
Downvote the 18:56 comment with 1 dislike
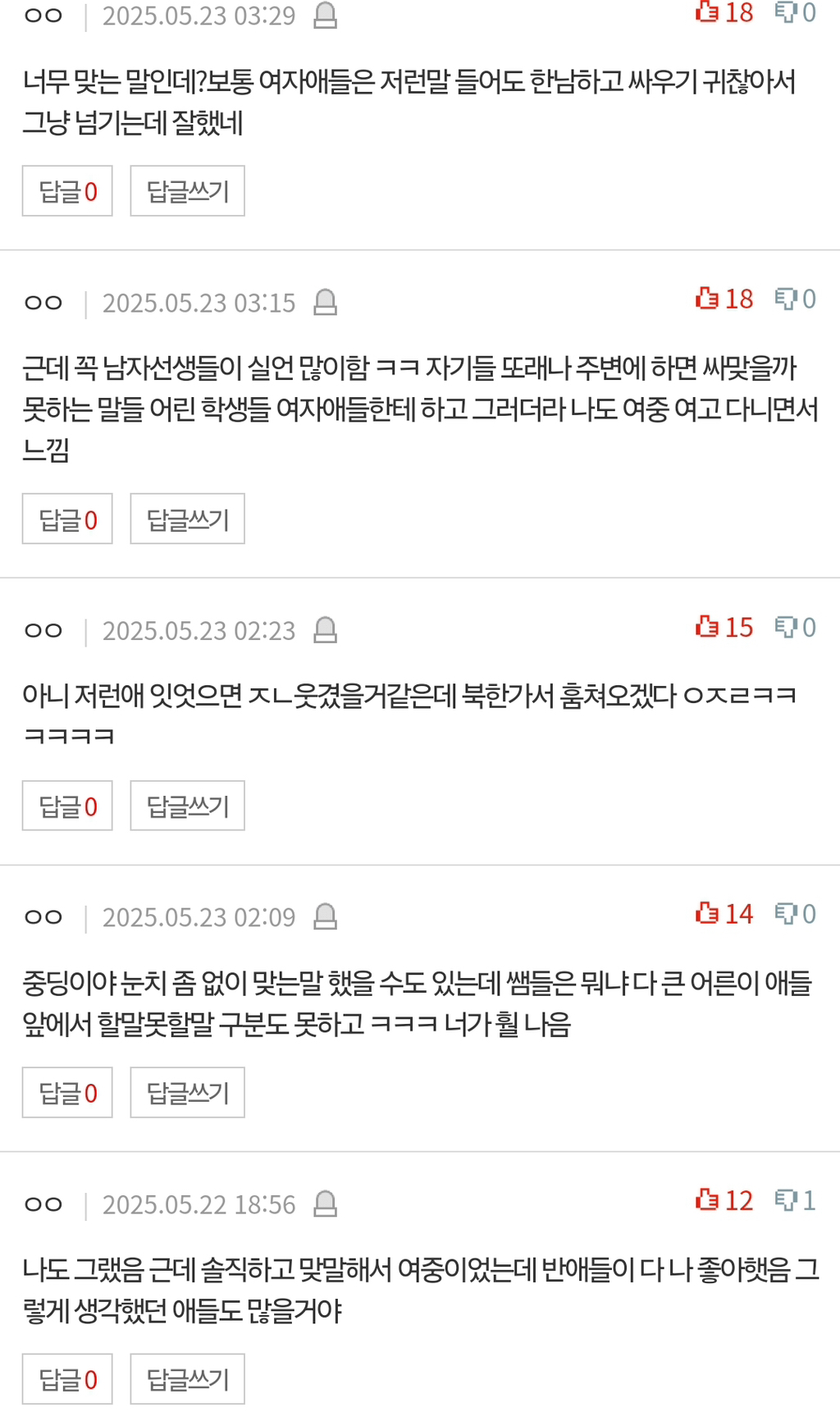tap(795, 1200)
